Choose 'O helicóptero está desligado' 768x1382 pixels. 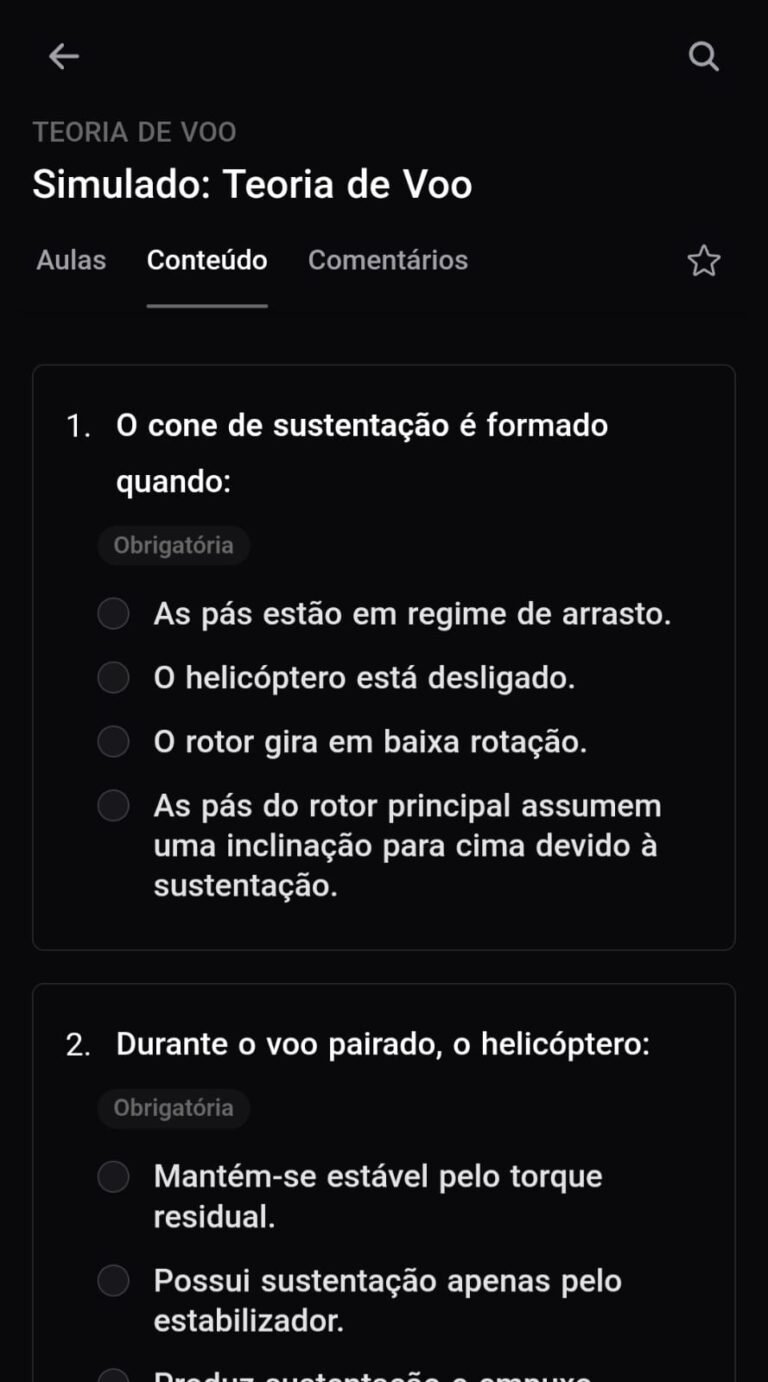pos(114,678)
